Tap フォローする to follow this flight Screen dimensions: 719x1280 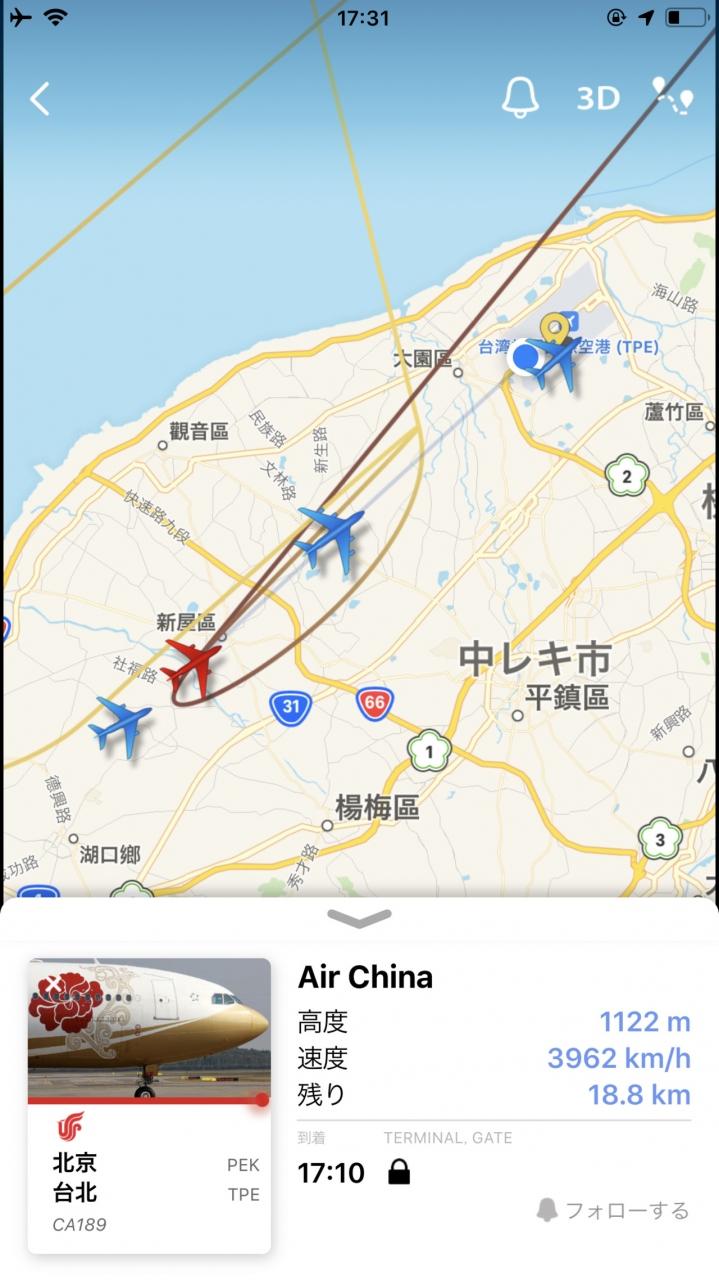tap(613, 1210)
